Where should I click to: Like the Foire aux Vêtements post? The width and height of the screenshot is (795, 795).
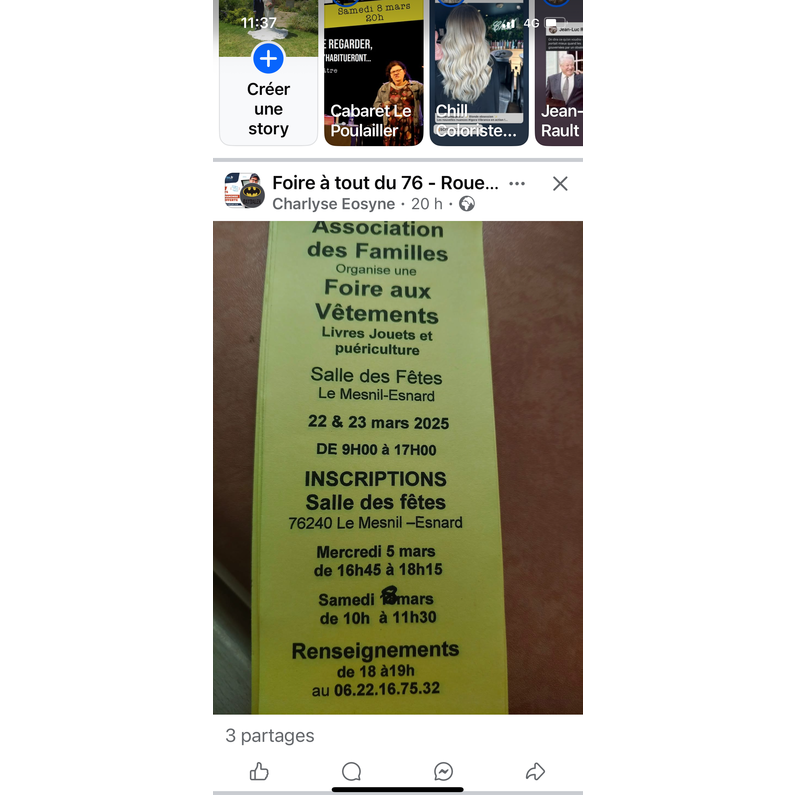tap(259, 771)
